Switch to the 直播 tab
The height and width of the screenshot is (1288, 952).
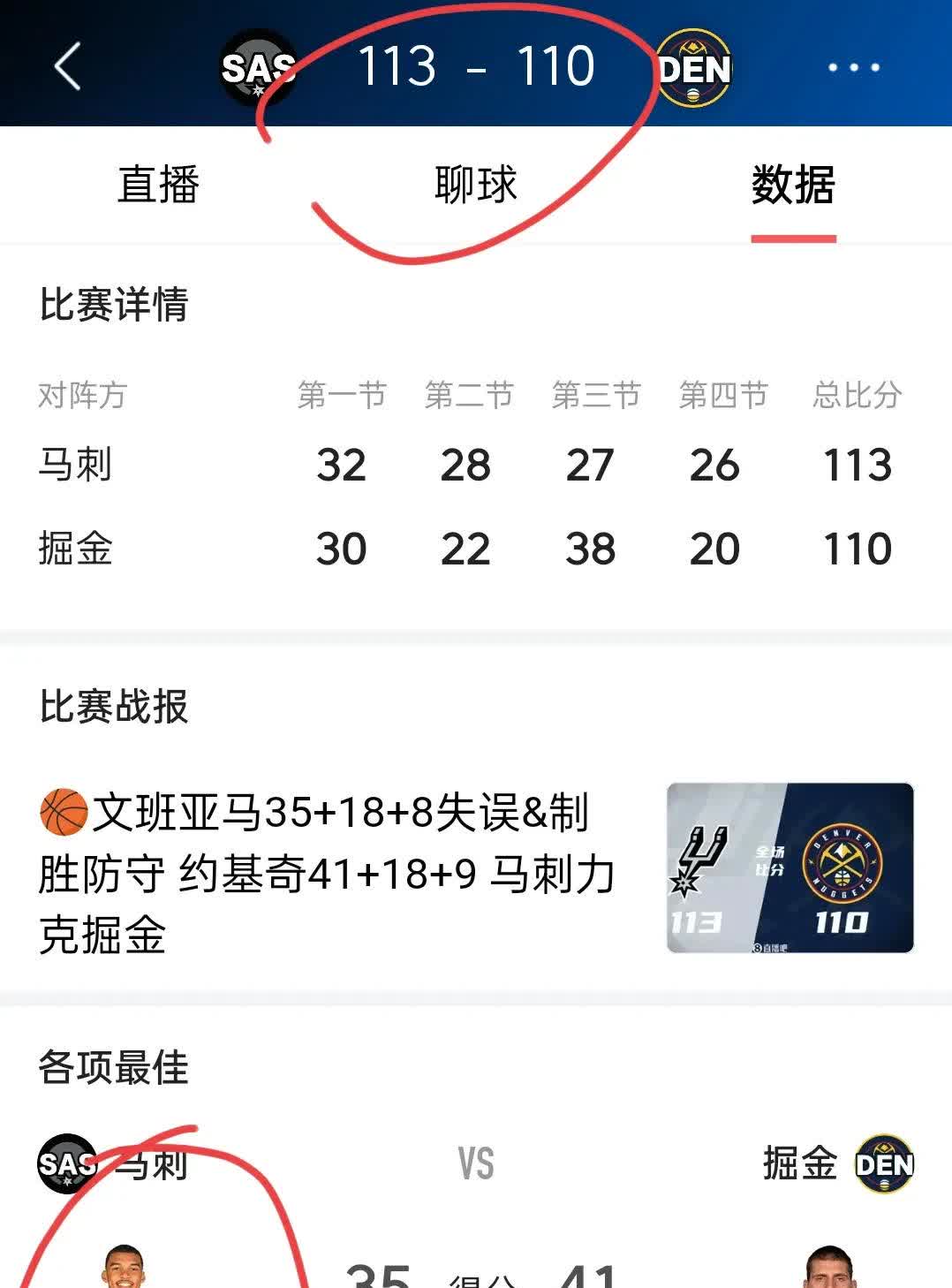tap(159, 184)
